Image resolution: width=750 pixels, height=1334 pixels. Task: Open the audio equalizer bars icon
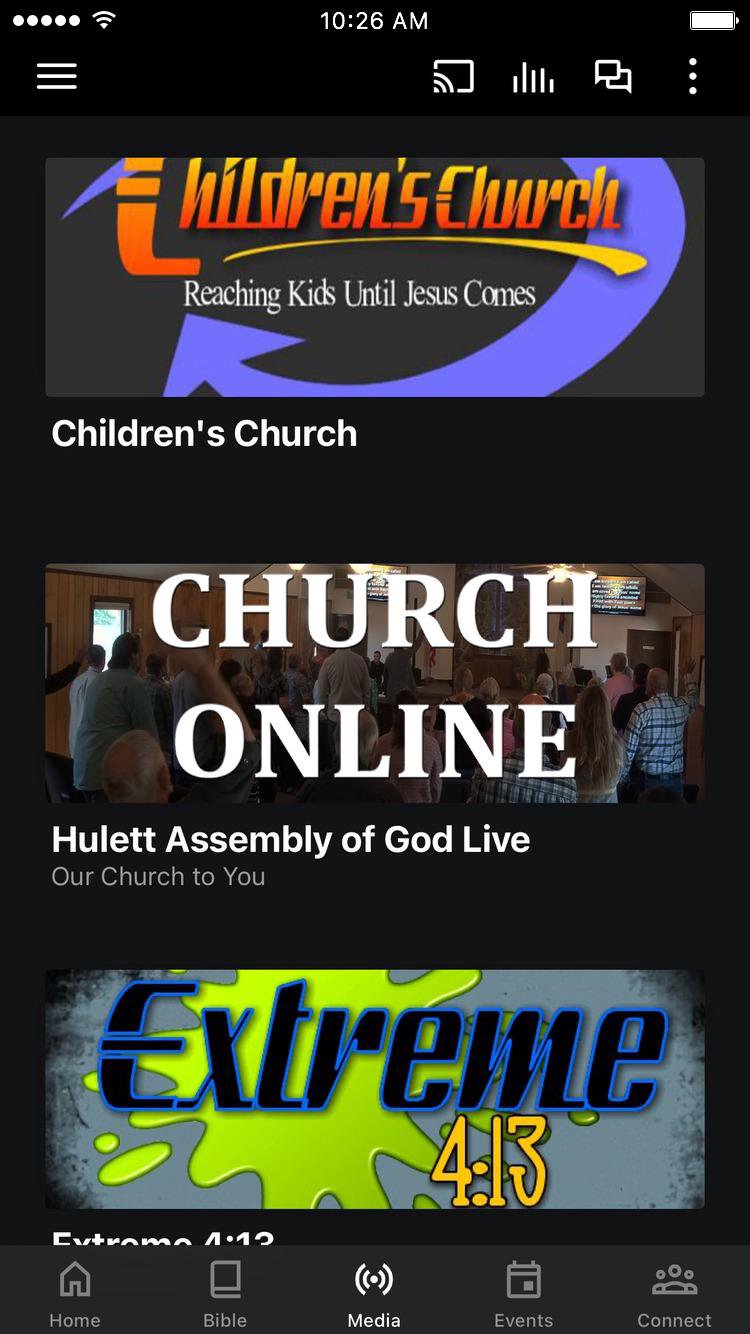click(x=533, y=77)
